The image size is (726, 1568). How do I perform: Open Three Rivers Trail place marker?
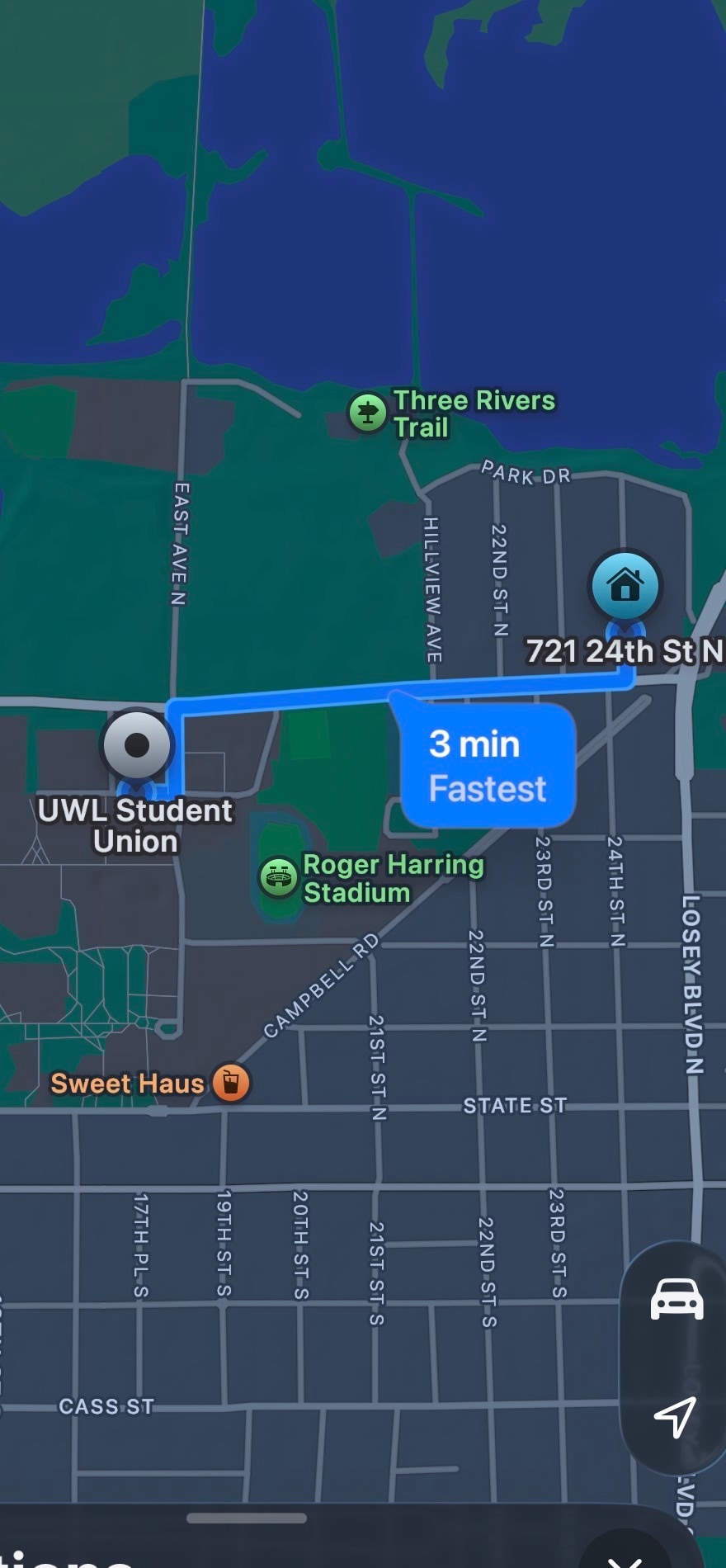367,412
